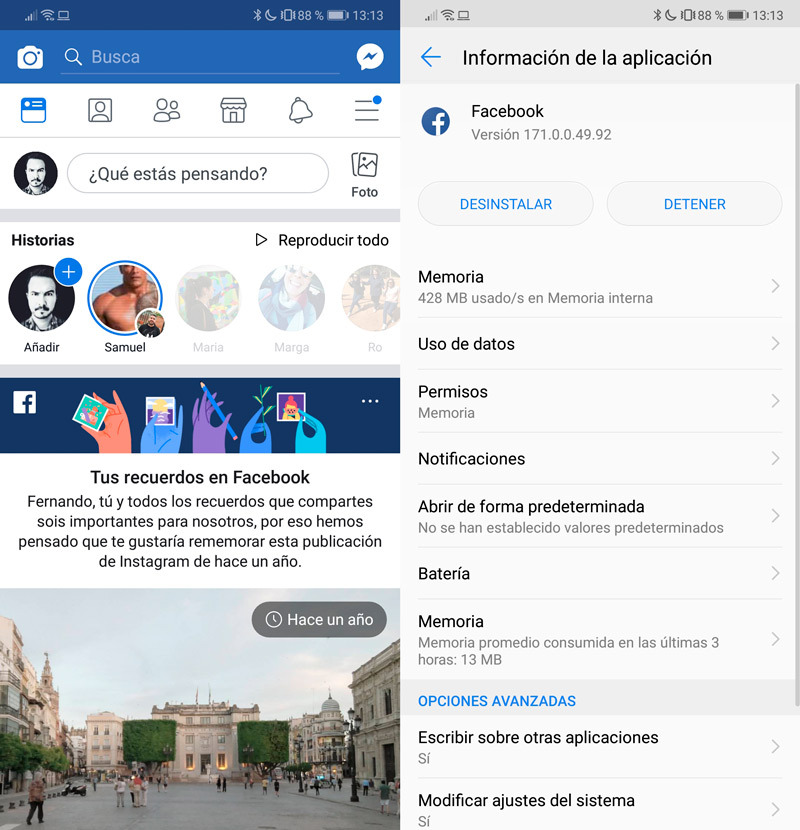
Task: Open the hamburger menu tab
Action: [367, 110]
